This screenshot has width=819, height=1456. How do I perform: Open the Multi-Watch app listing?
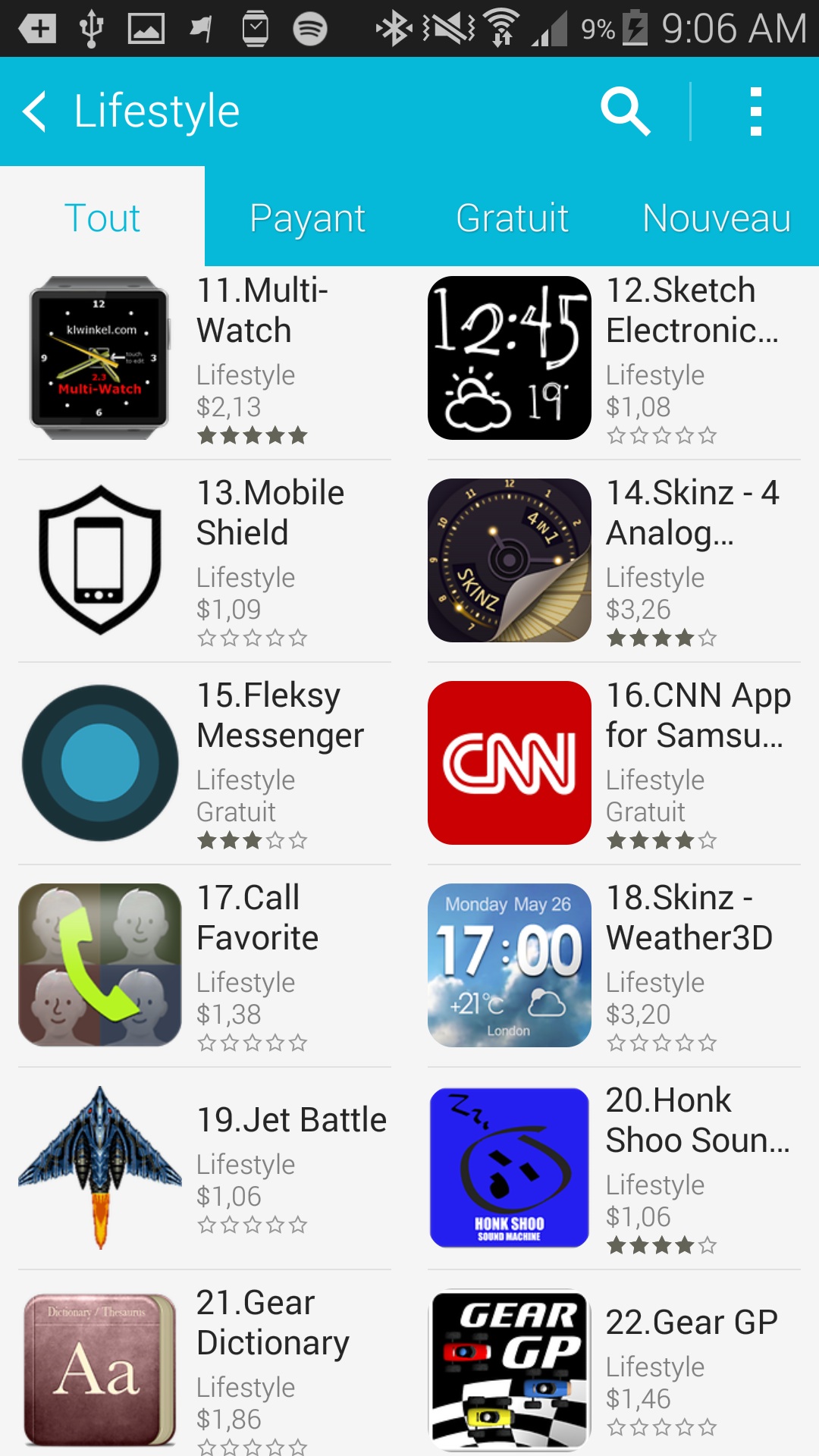[205, 359]
